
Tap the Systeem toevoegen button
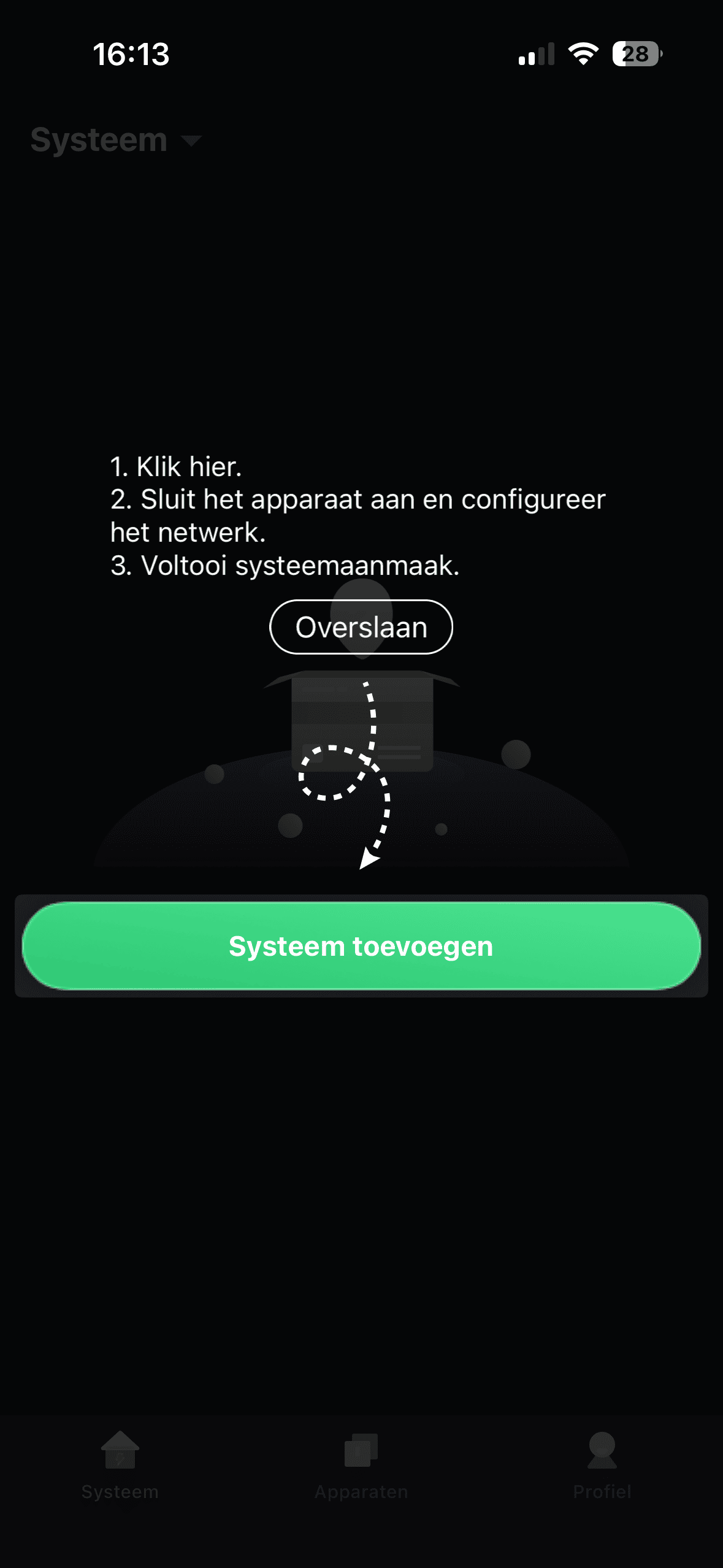point(361,946)
